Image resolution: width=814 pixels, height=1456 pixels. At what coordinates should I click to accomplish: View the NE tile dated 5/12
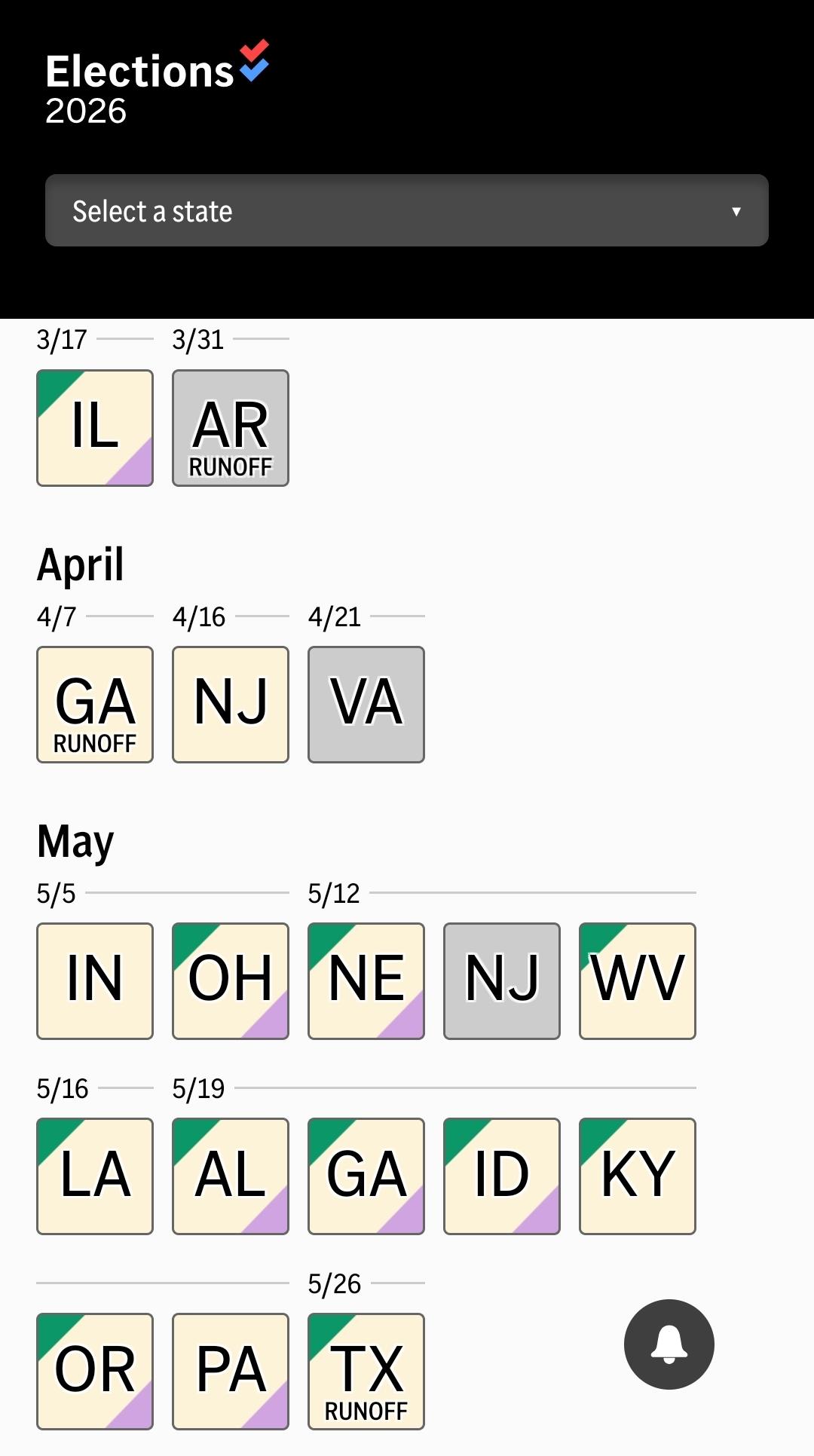366,981
